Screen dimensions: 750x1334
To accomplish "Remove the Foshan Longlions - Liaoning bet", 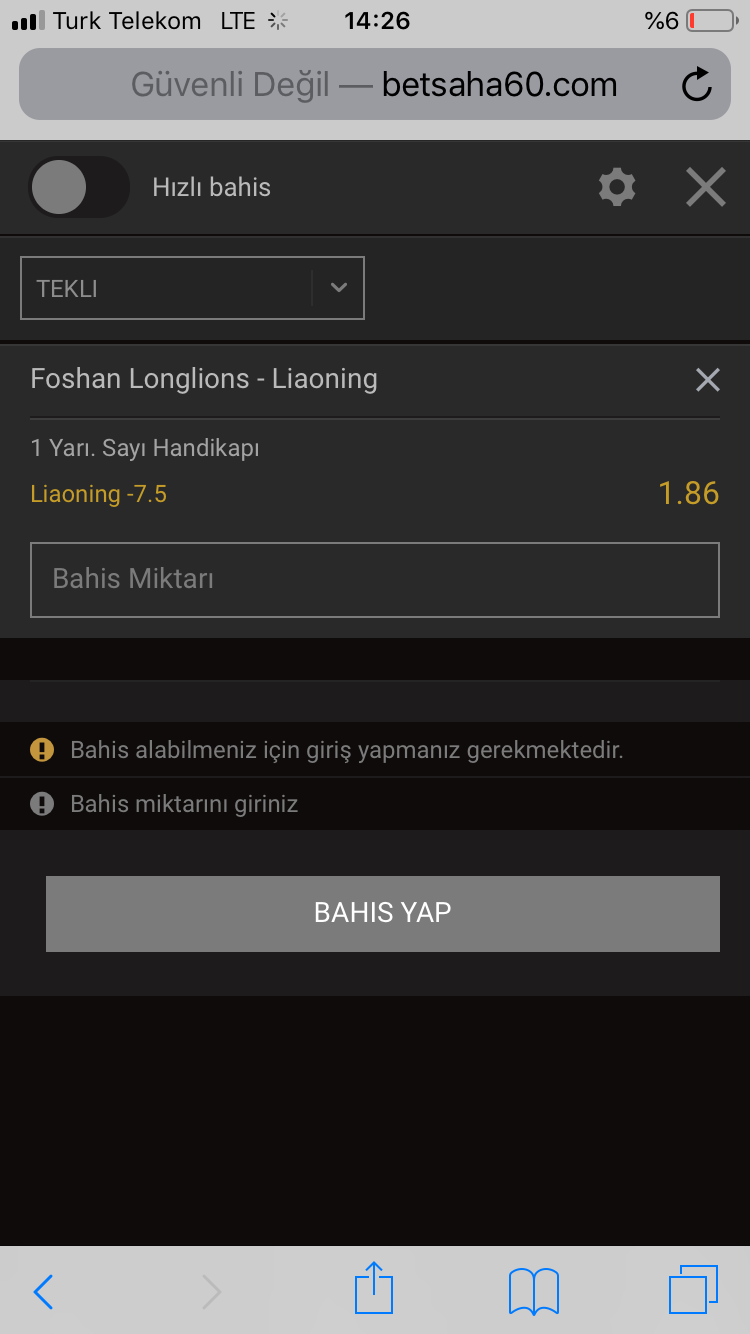I will (707, 380).
